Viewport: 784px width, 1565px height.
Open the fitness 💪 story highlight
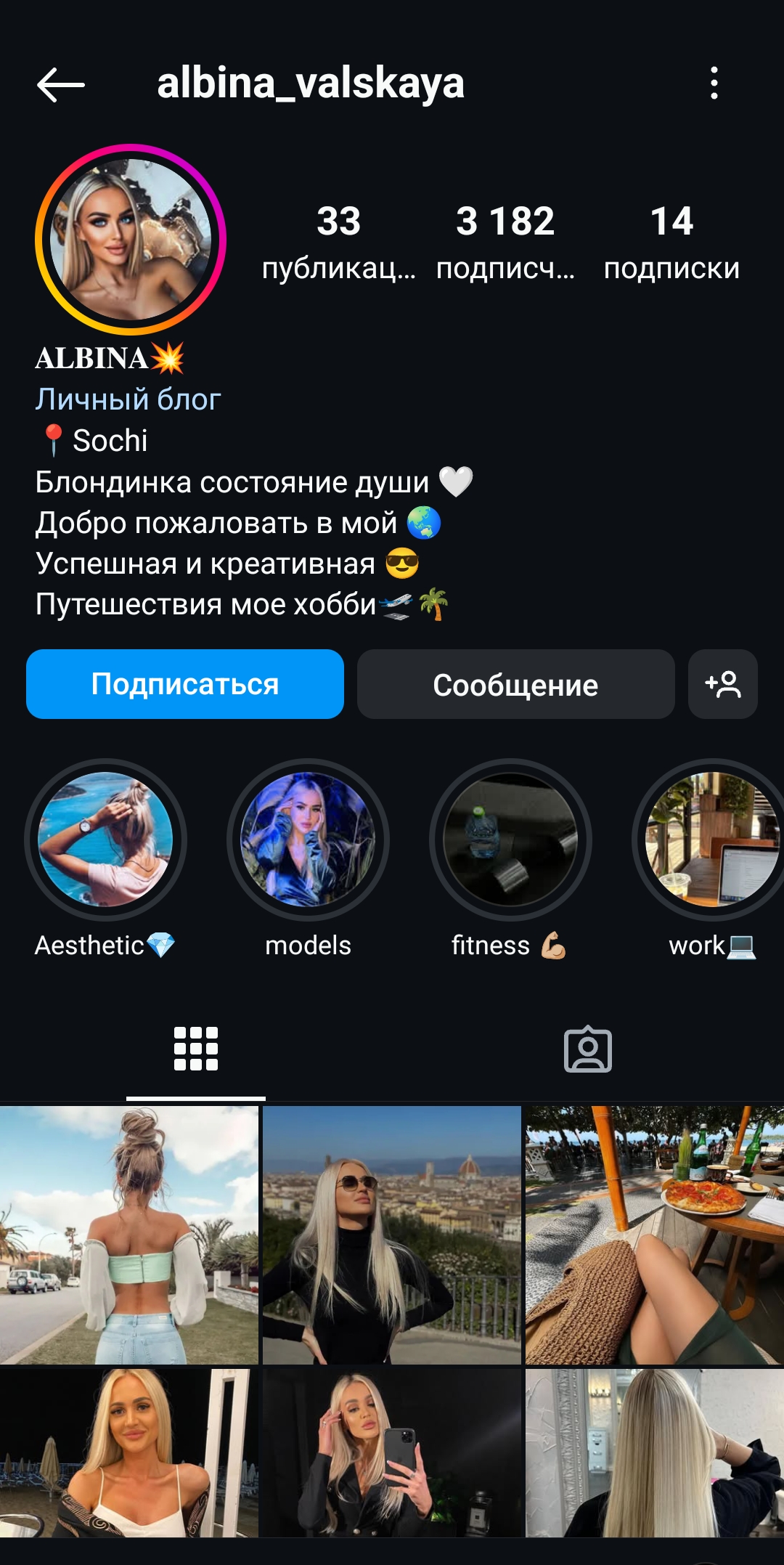click(510, 839)
